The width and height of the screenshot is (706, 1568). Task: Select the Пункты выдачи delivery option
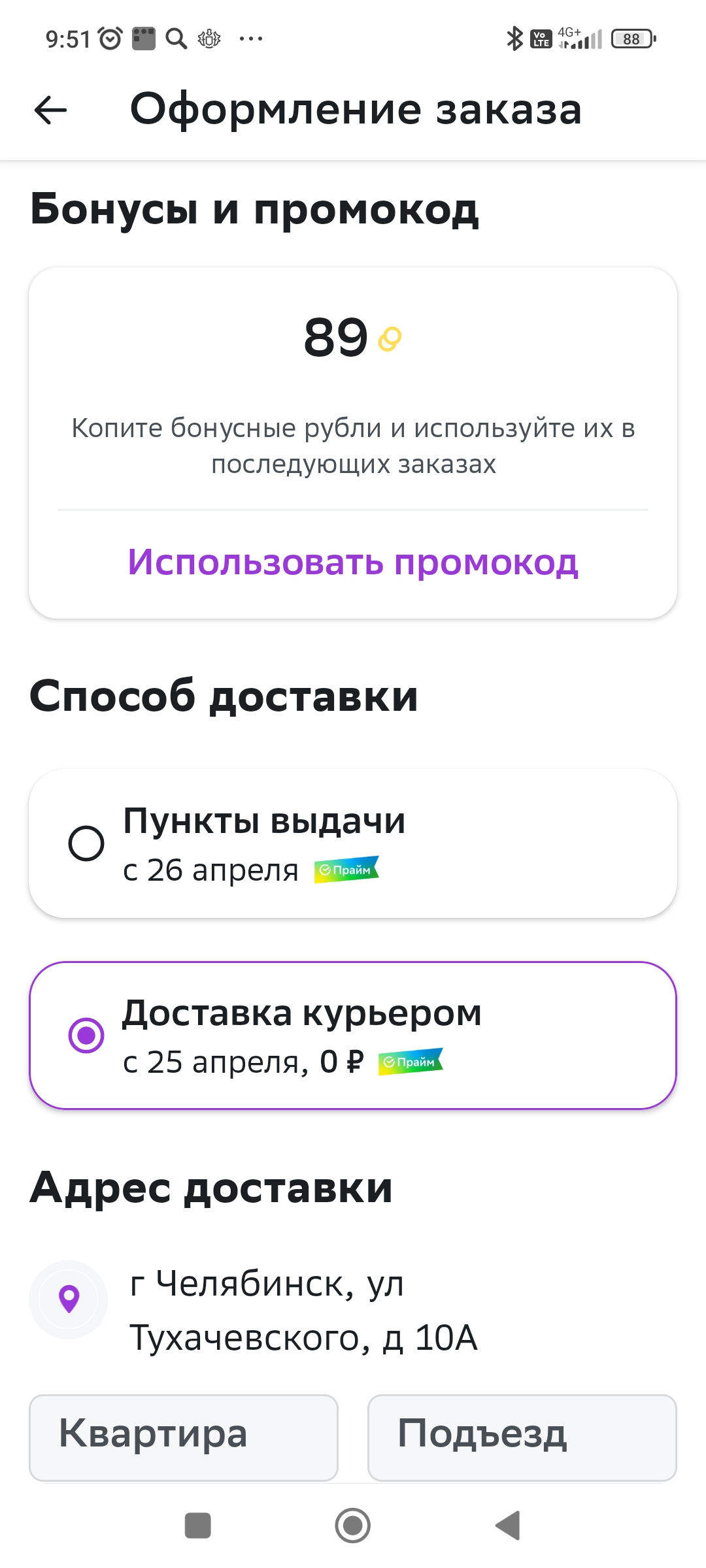pyautogui.click(x=353, y=843)
